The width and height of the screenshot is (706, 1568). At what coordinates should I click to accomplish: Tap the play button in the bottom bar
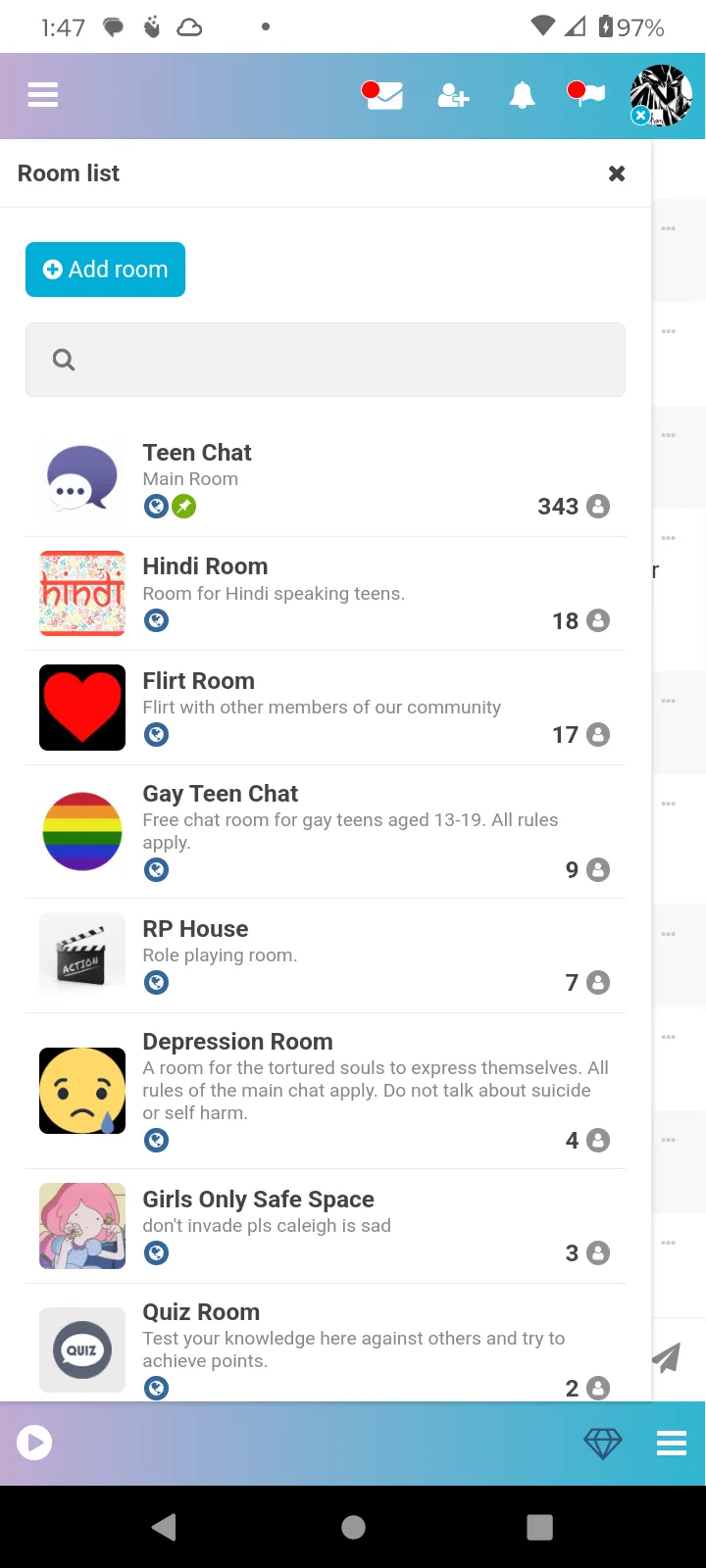tap(34, 1443)
